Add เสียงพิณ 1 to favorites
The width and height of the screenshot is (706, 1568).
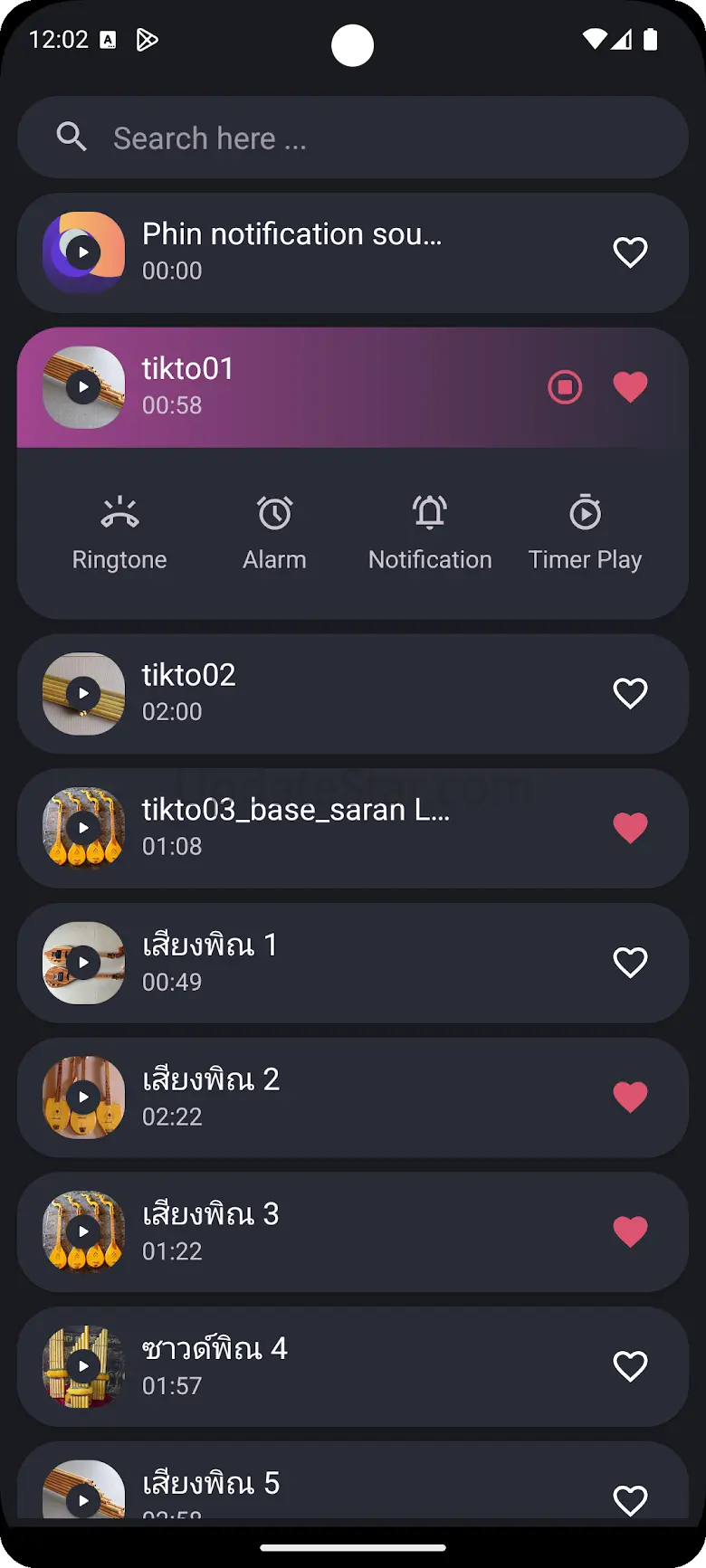[630, 963]
